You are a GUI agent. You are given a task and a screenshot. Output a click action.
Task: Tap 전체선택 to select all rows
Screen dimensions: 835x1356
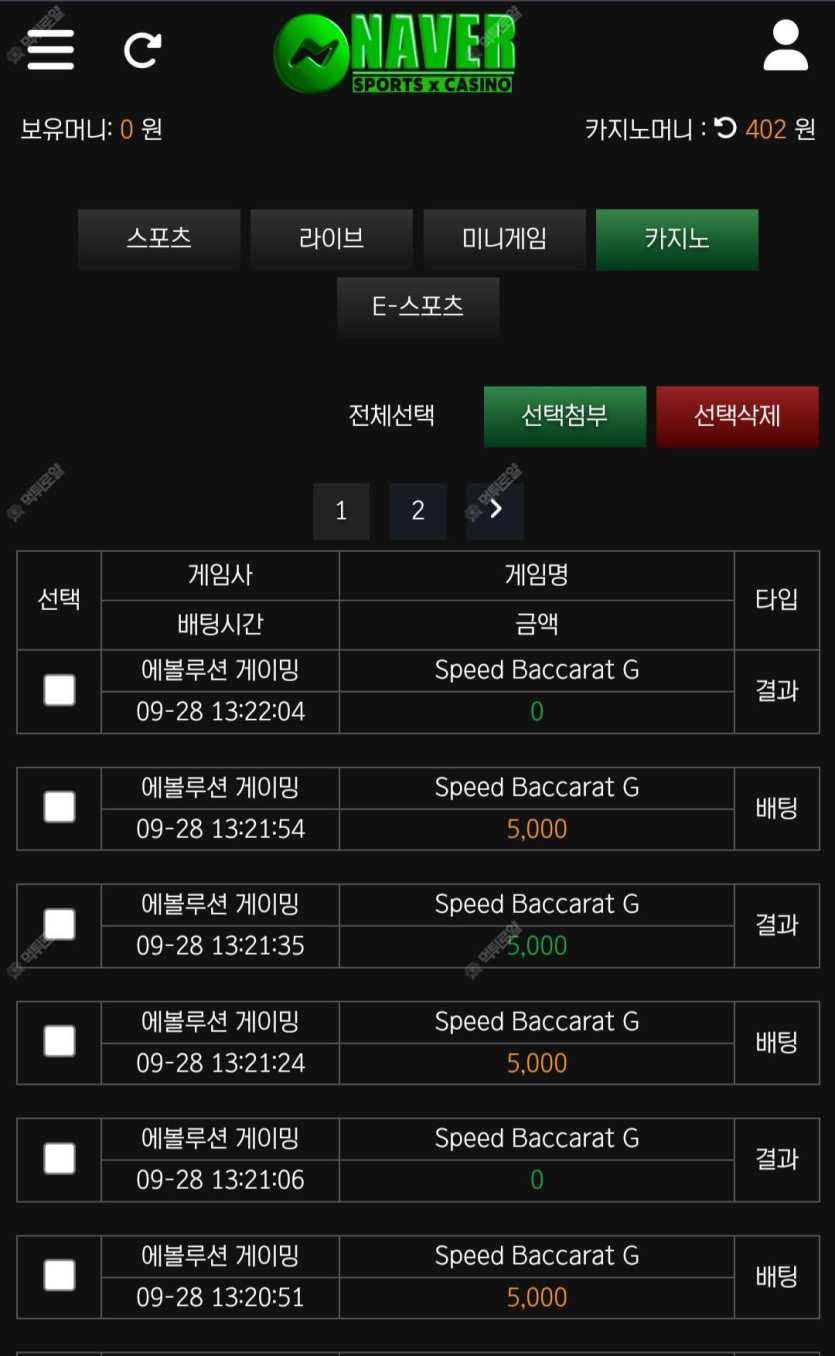coord(391,415)
